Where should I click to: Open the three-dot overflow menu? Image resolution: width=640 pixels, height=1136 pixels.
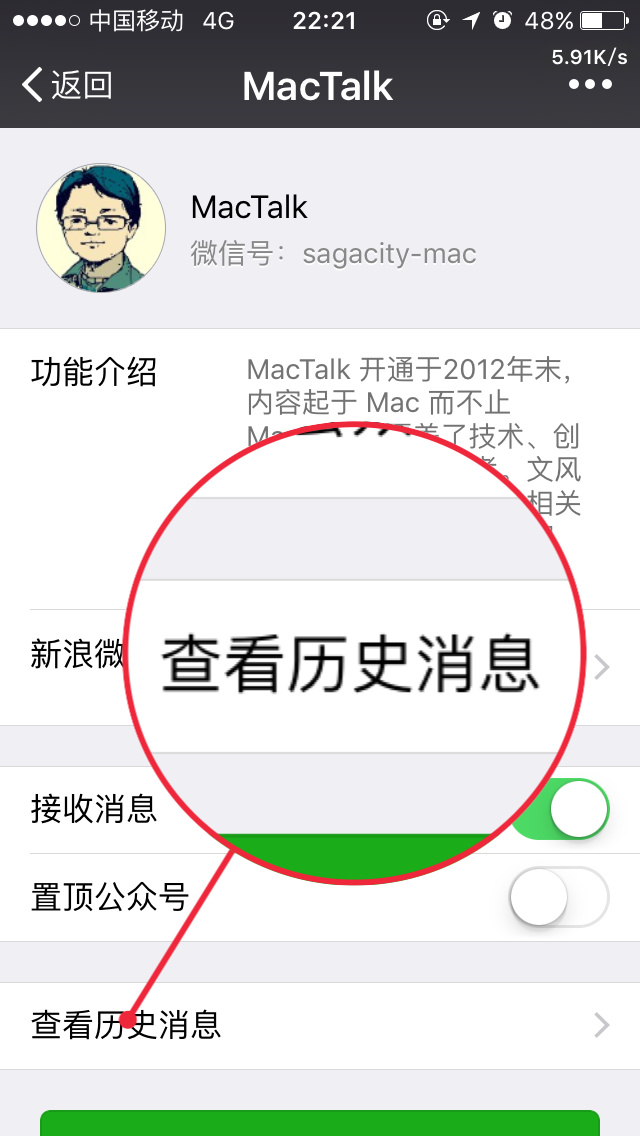click(590, 84)
